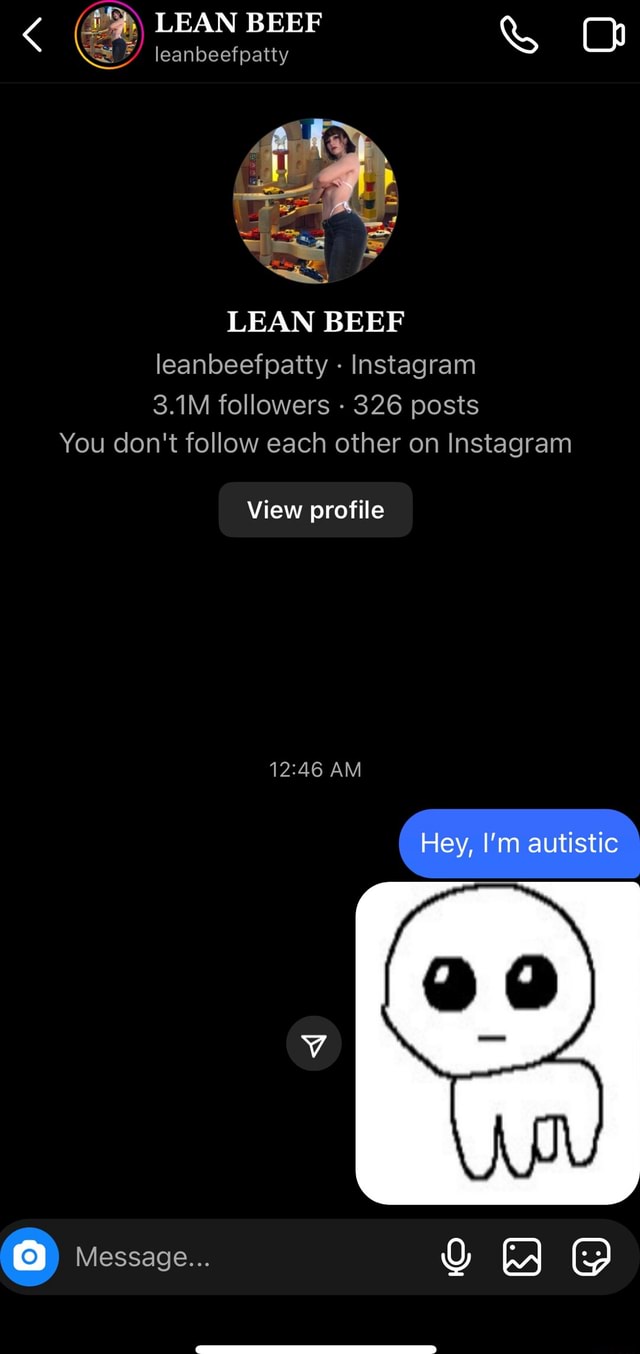Viewport: 640px width, 1354px height.
Task: Go back to the message list
Action: click(33, 37)
